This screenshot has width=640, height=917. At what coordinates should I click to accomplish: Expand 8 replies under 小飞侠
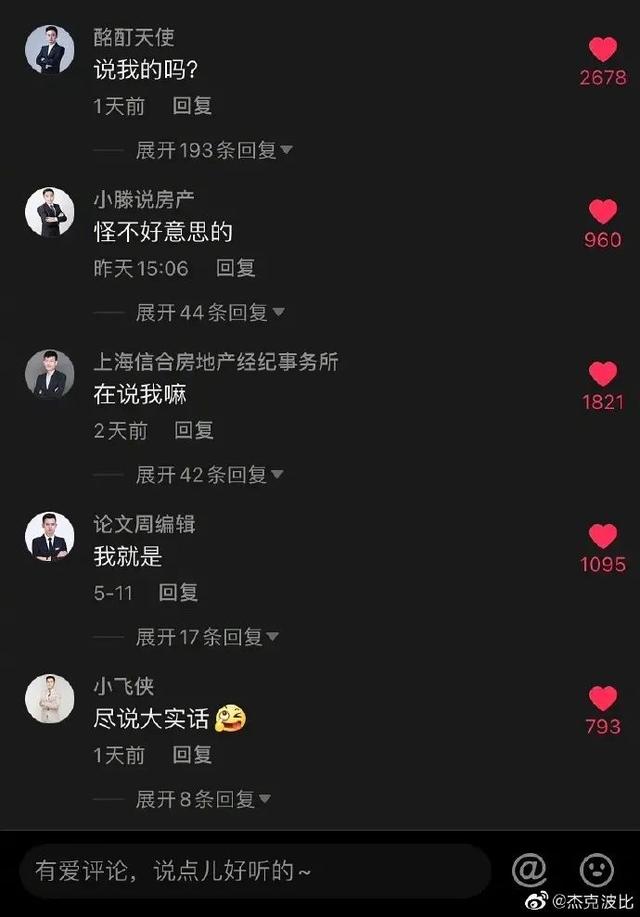(203, 799)
